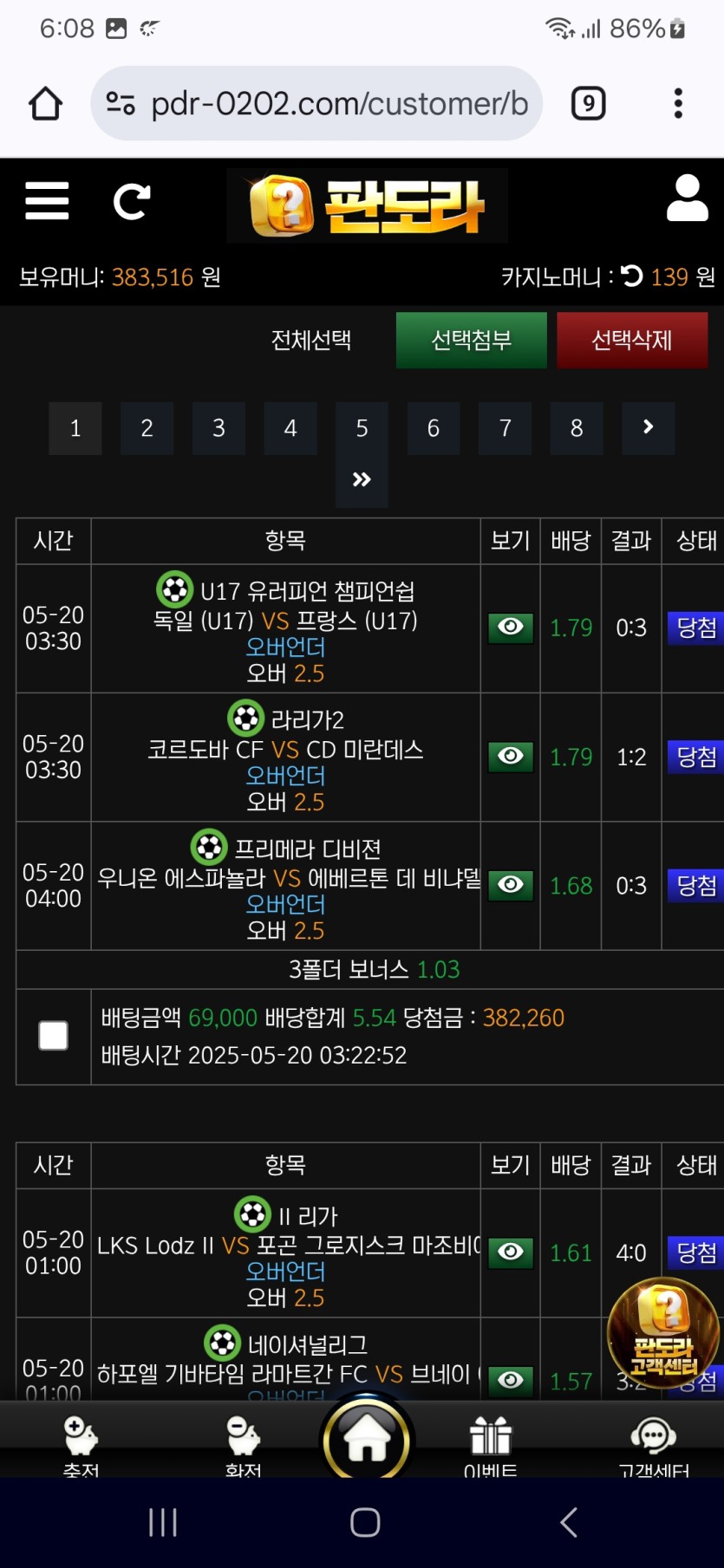Viewport: 724px width, 1568px height.
Task: Tap the red 선택삭제 button
Action: click(632, 341)
